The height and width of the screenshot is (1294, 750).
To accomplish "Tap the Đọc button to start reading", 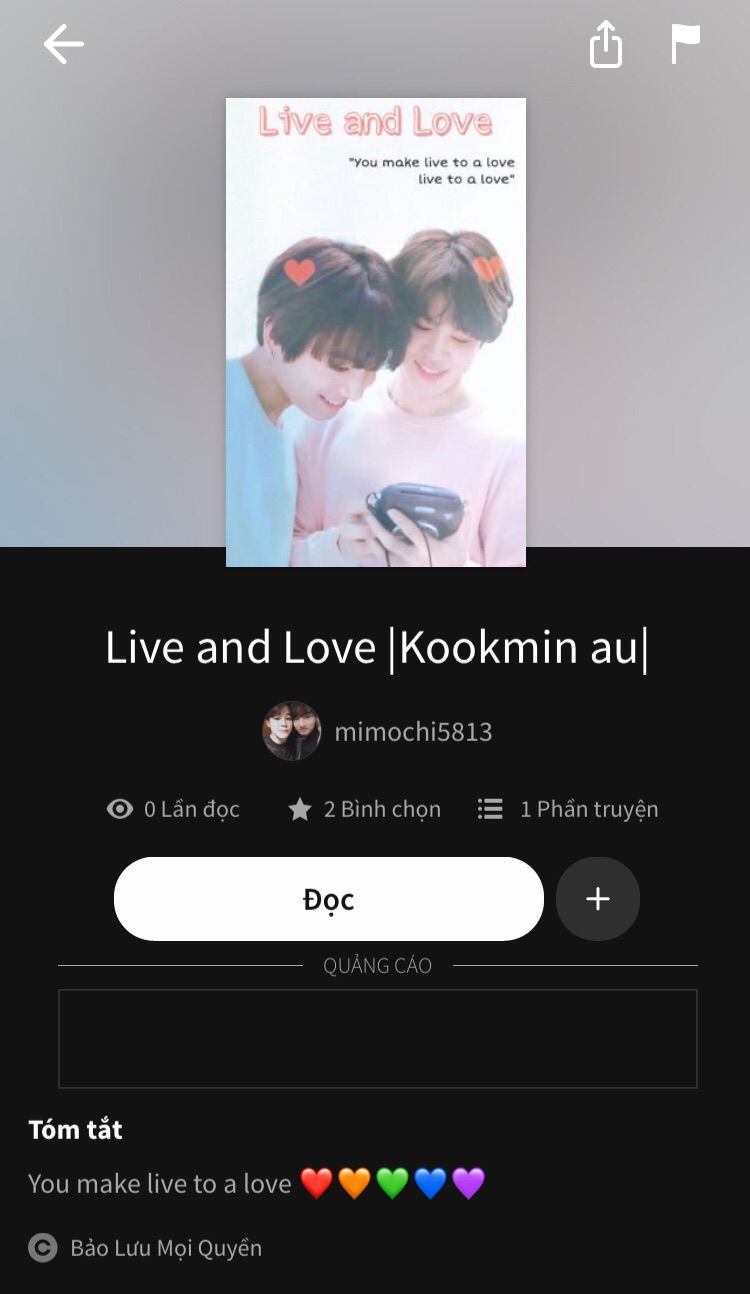I will click(x=328, y=899).
